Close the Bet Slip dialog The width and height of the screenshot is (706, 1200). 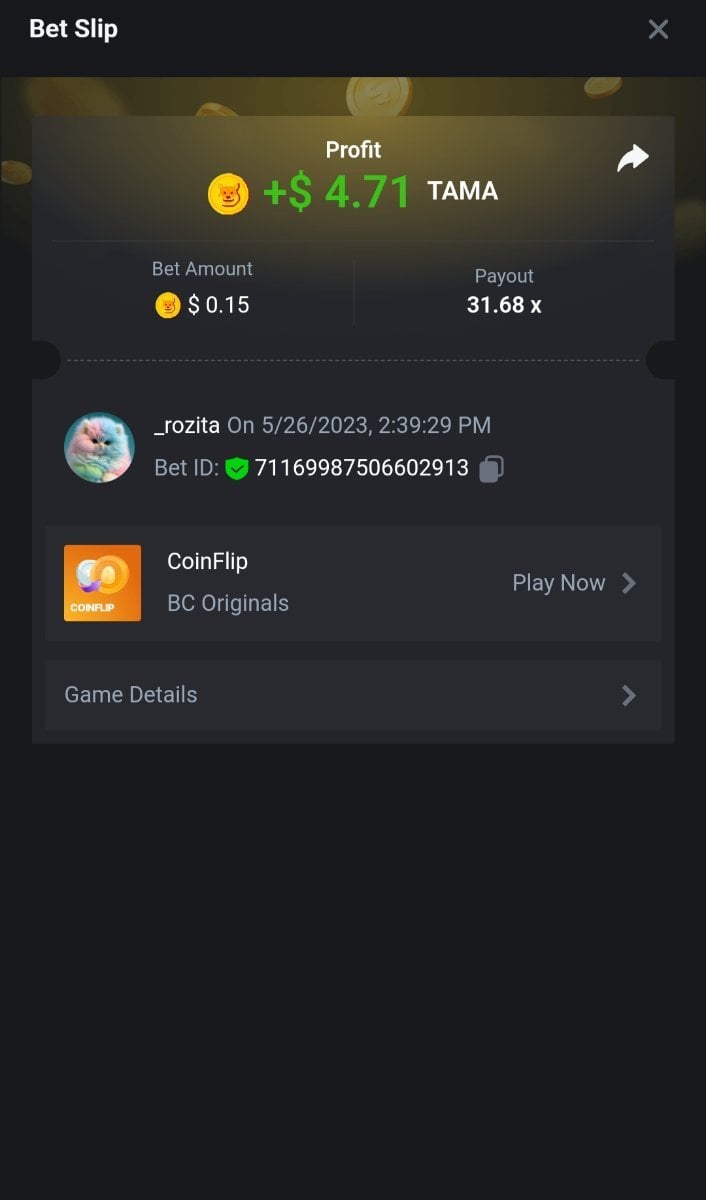658,30
